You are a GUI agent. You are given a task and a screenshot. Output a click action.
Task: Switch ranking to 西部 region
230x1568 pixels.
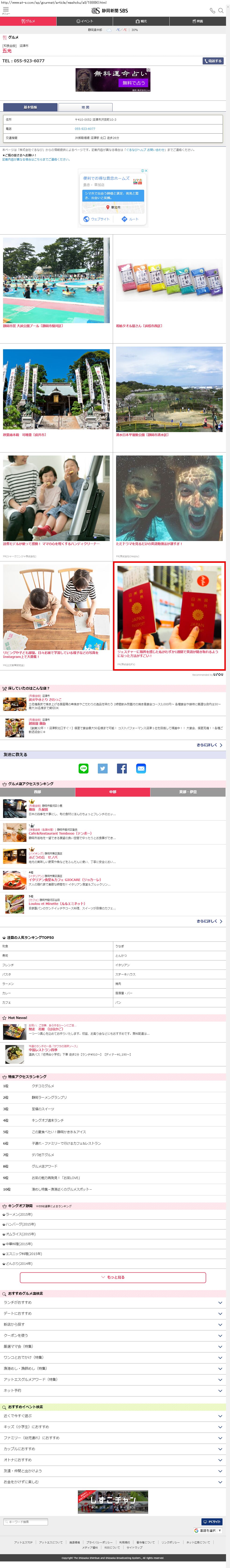pyautogui.click(x=37, y=792)
